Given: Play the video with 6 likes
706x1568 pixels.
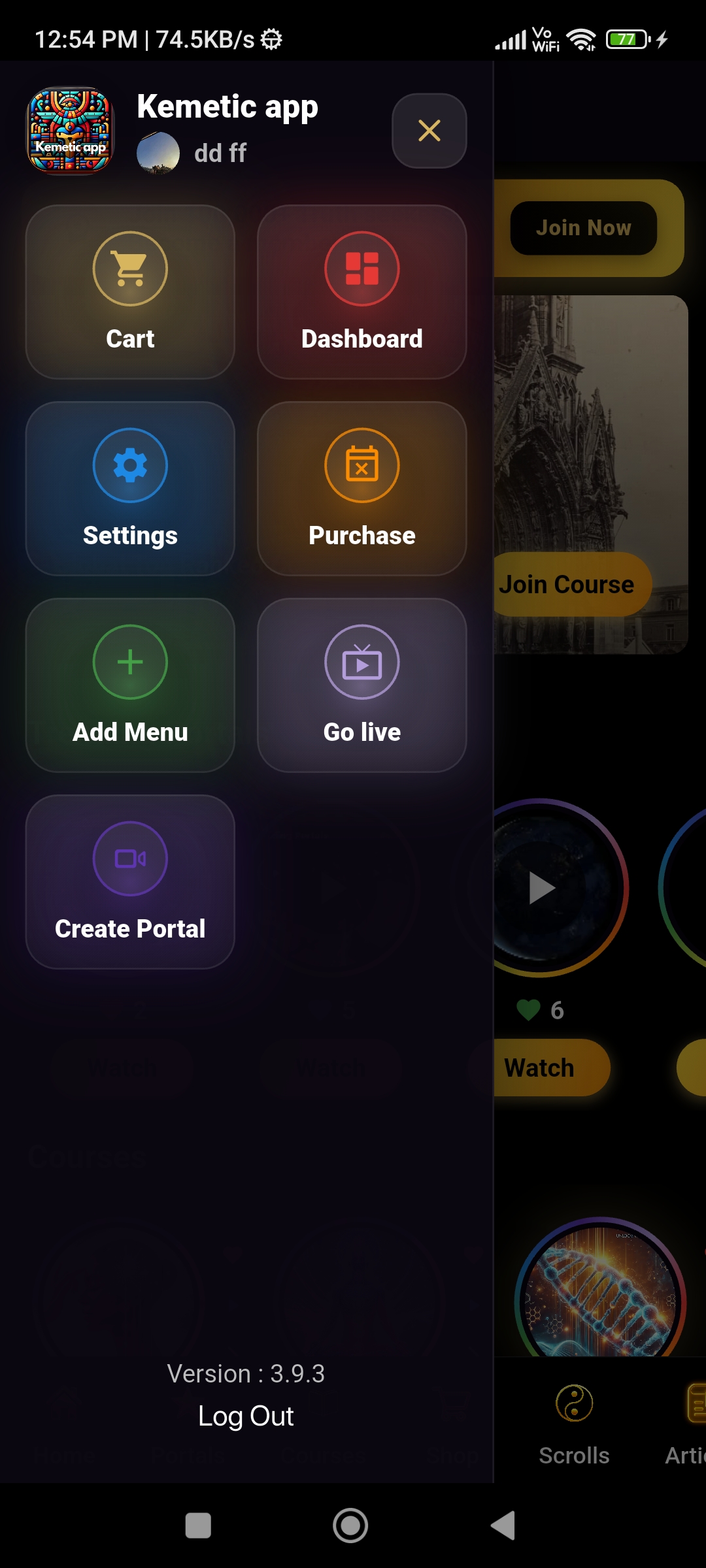Looking at the screenshot, I should [x=541, y=888].
